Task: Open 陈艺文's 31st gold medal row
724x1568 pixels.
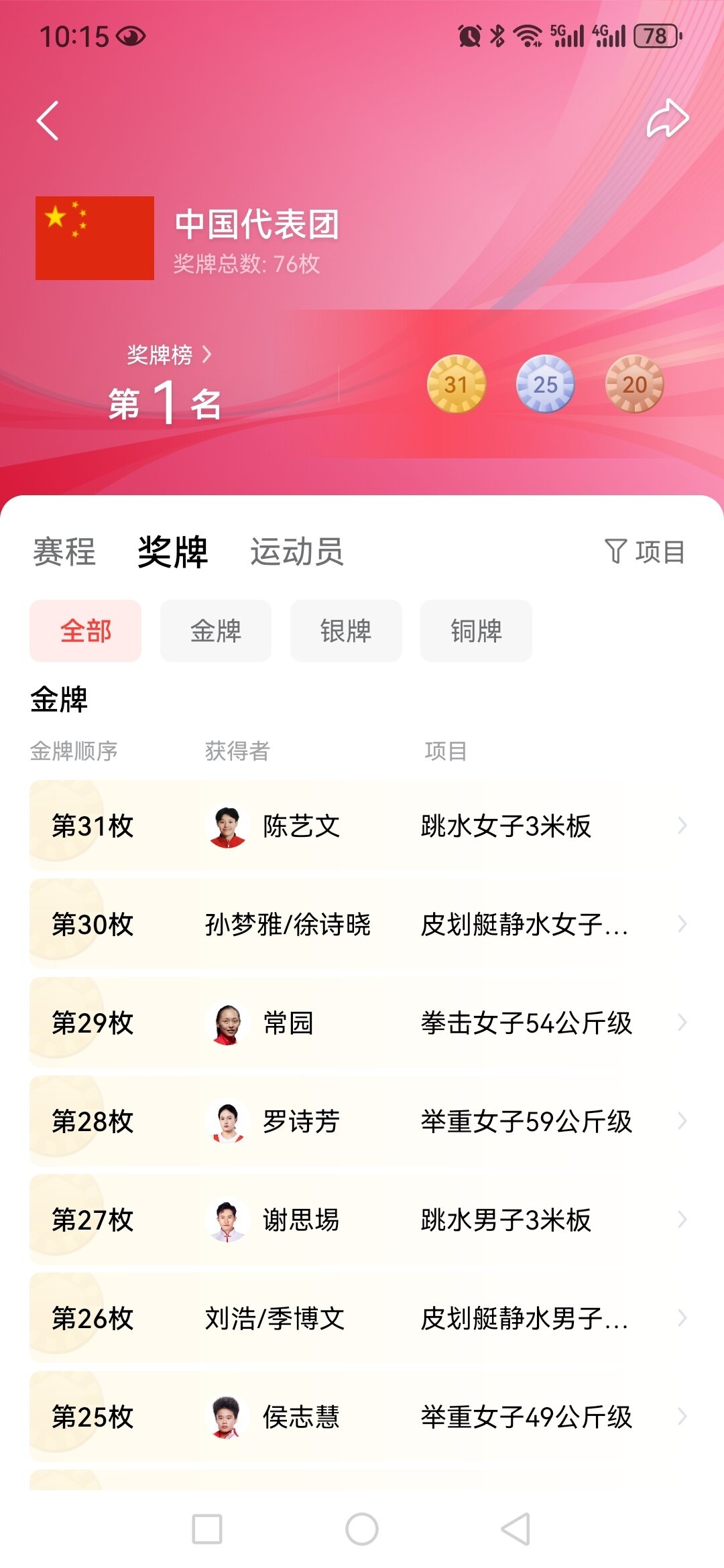Action: pos(362,826)
